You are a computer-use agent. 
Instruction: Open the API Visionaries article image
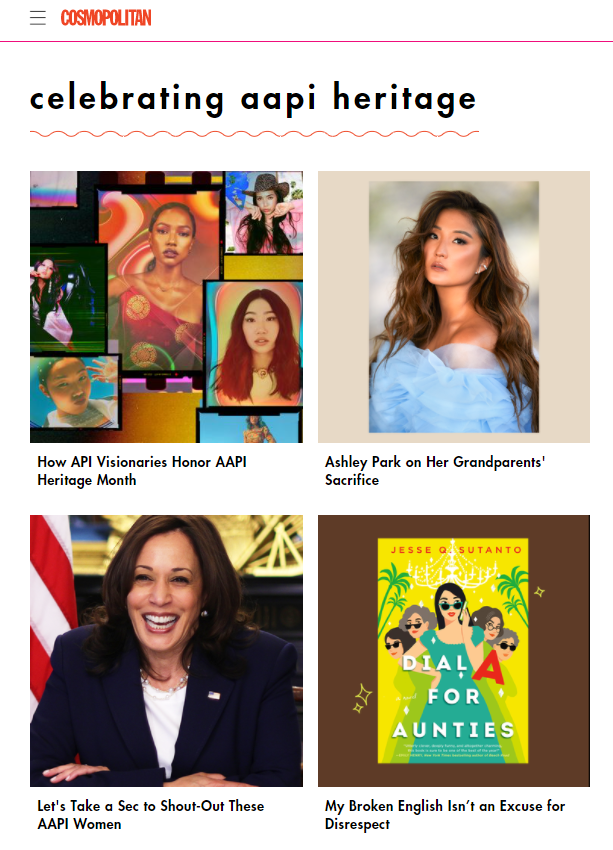click(x=166, y=306)
